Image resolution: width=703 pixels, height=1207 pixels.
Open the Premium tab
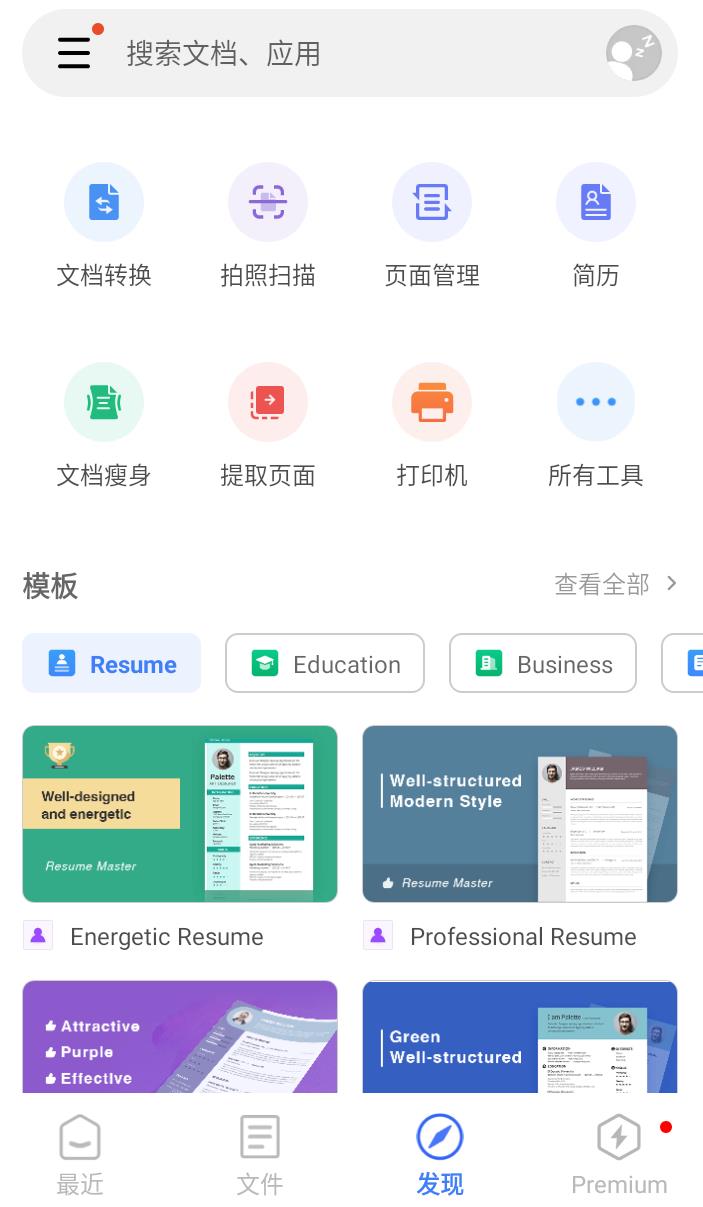pos(619,1155)
